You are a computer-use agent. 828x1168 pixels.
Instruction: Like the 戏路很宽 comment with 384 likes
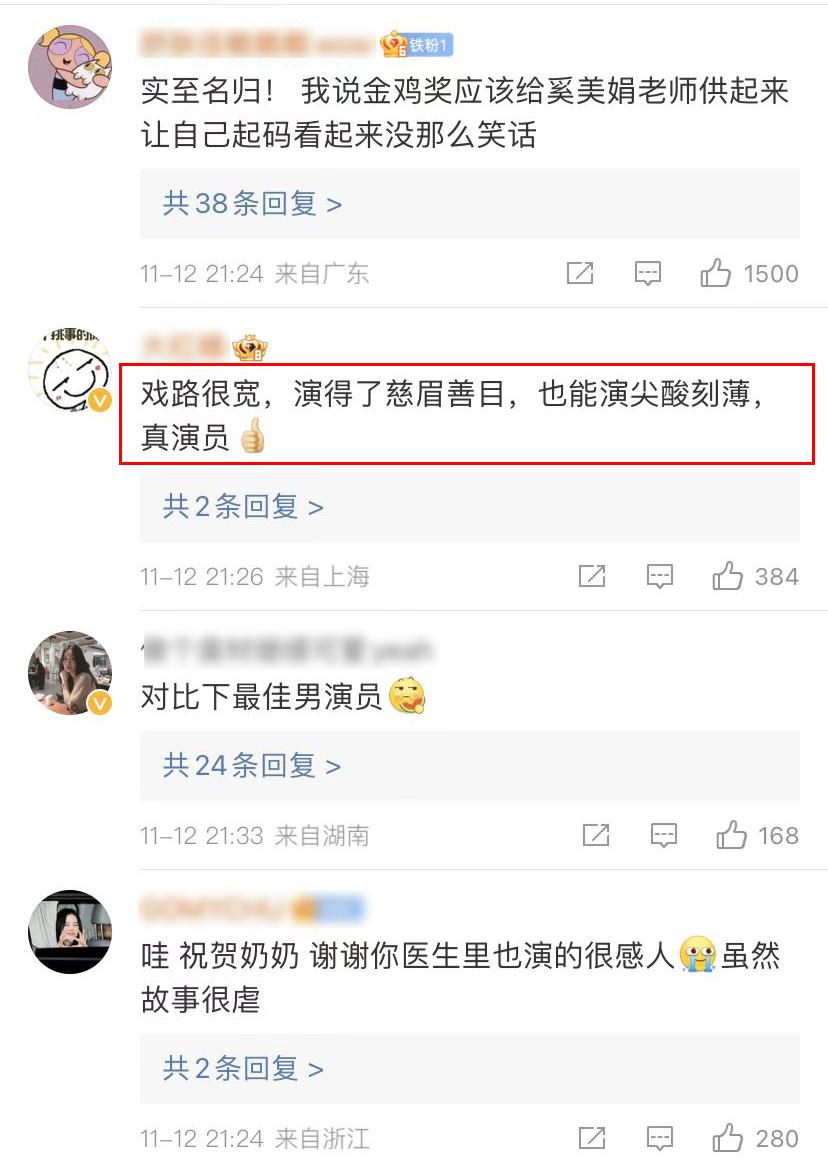tap(727, 576)
